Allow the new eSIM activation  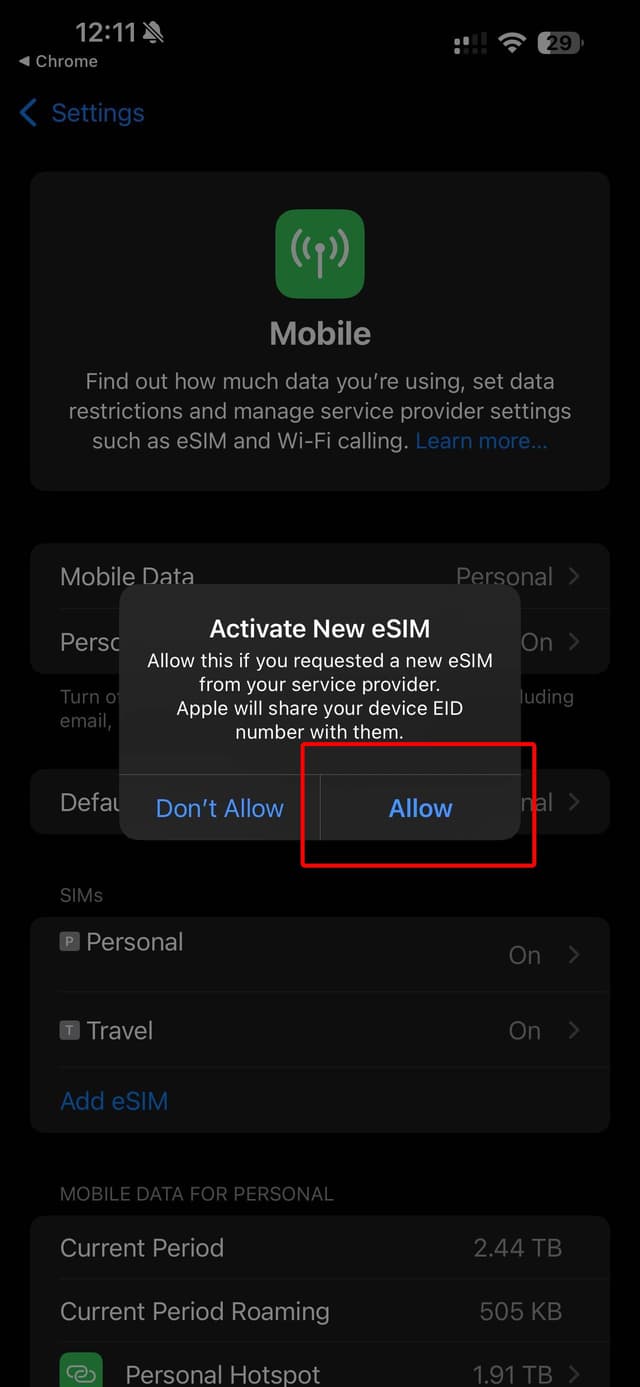(420, 808)
